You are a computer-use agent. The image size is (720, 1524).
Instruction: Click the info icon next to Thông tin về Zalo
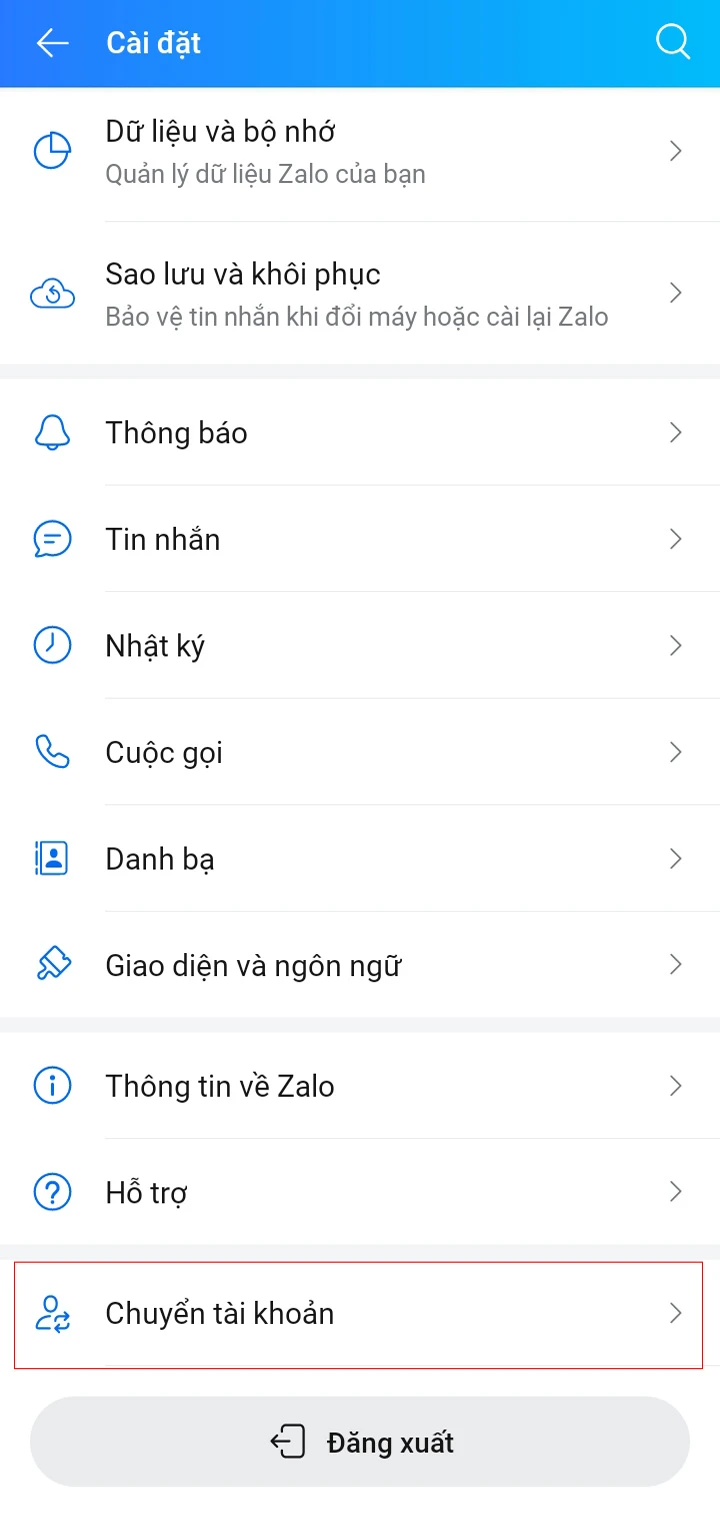click(51, 1086)
